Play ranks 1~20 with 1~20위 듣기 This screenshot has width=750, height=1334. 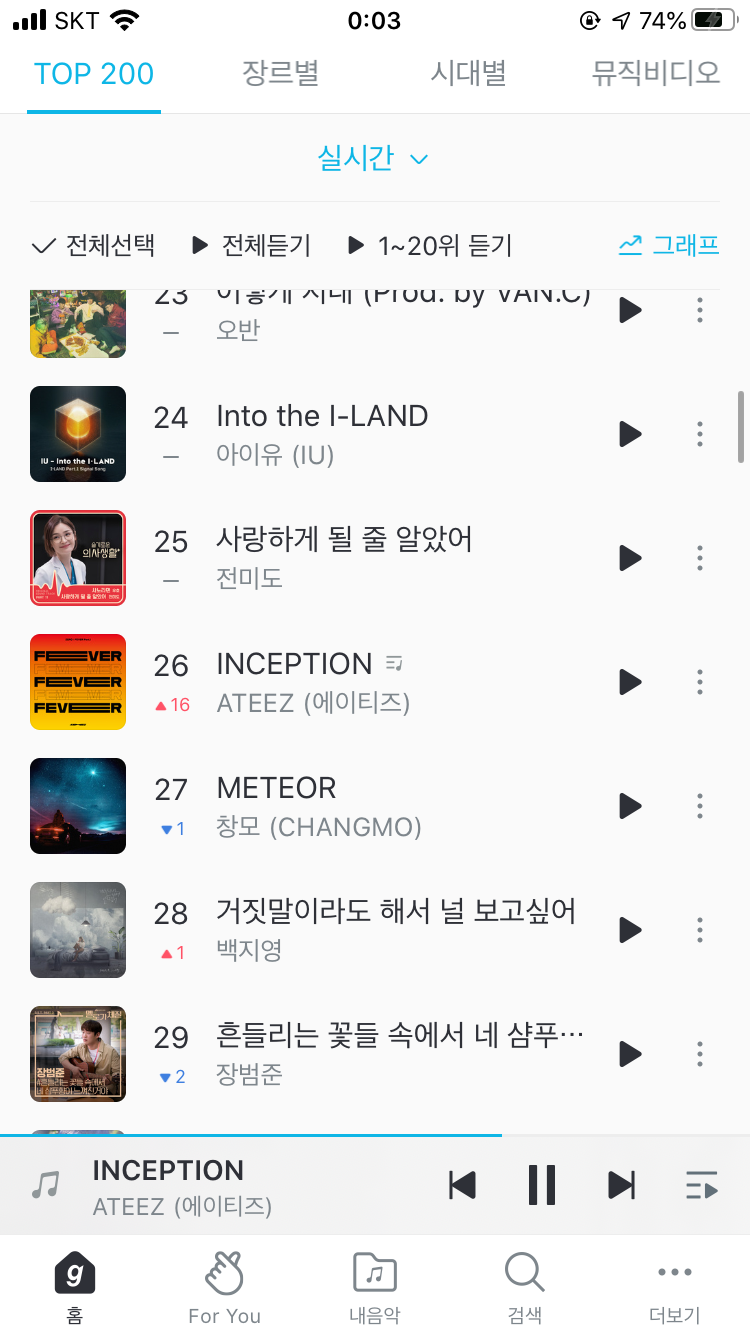click(430, 245)
